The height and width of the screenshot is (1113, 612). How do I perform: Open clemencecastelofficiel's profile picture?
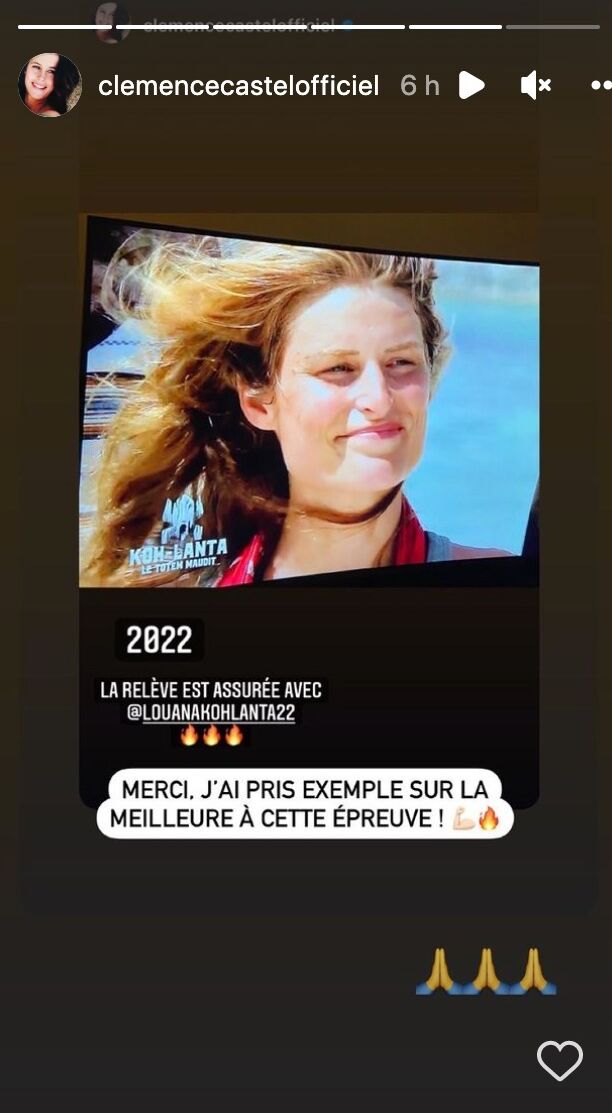tap(49, 84)
